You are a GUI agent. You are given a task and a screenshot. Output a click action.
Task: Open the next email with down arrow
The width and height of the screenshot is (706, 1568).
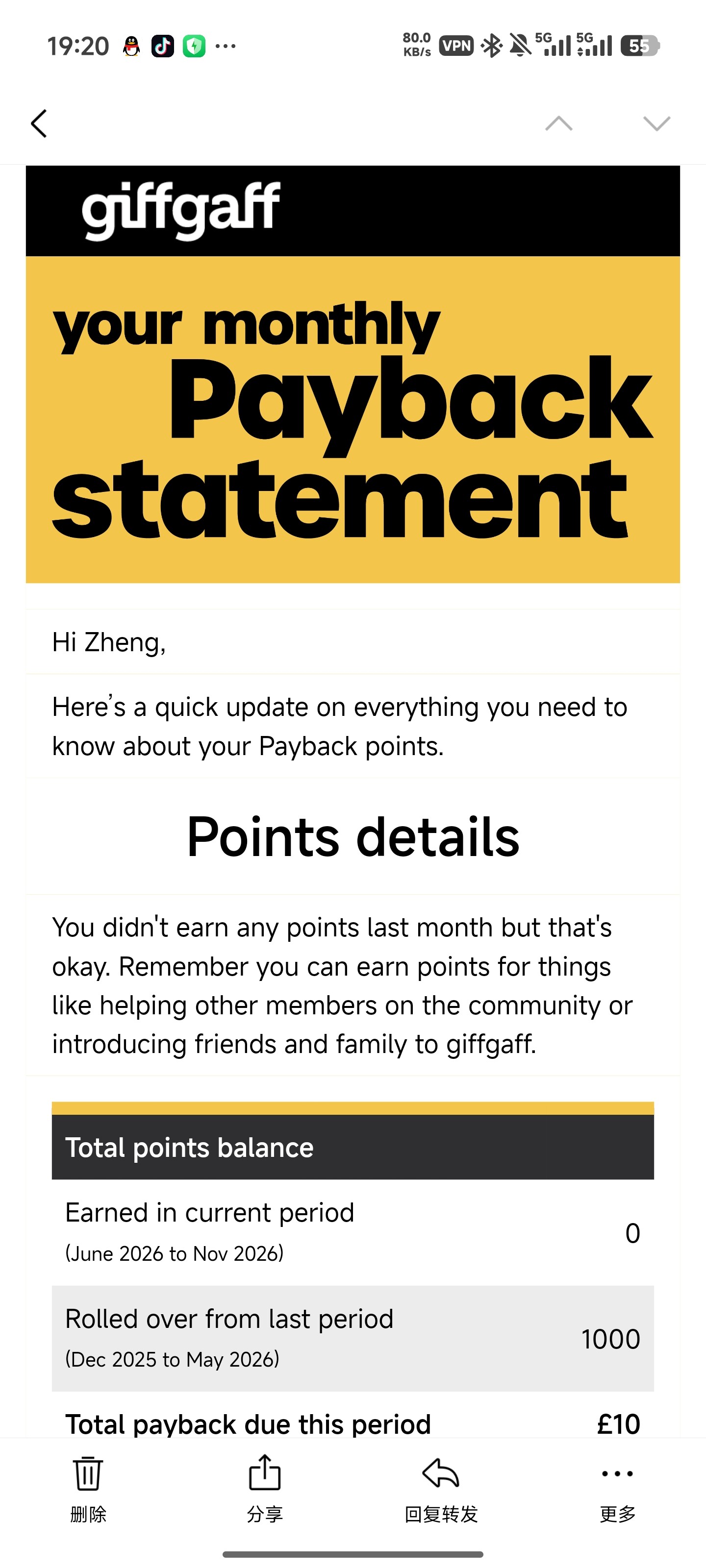click(656, 123)
